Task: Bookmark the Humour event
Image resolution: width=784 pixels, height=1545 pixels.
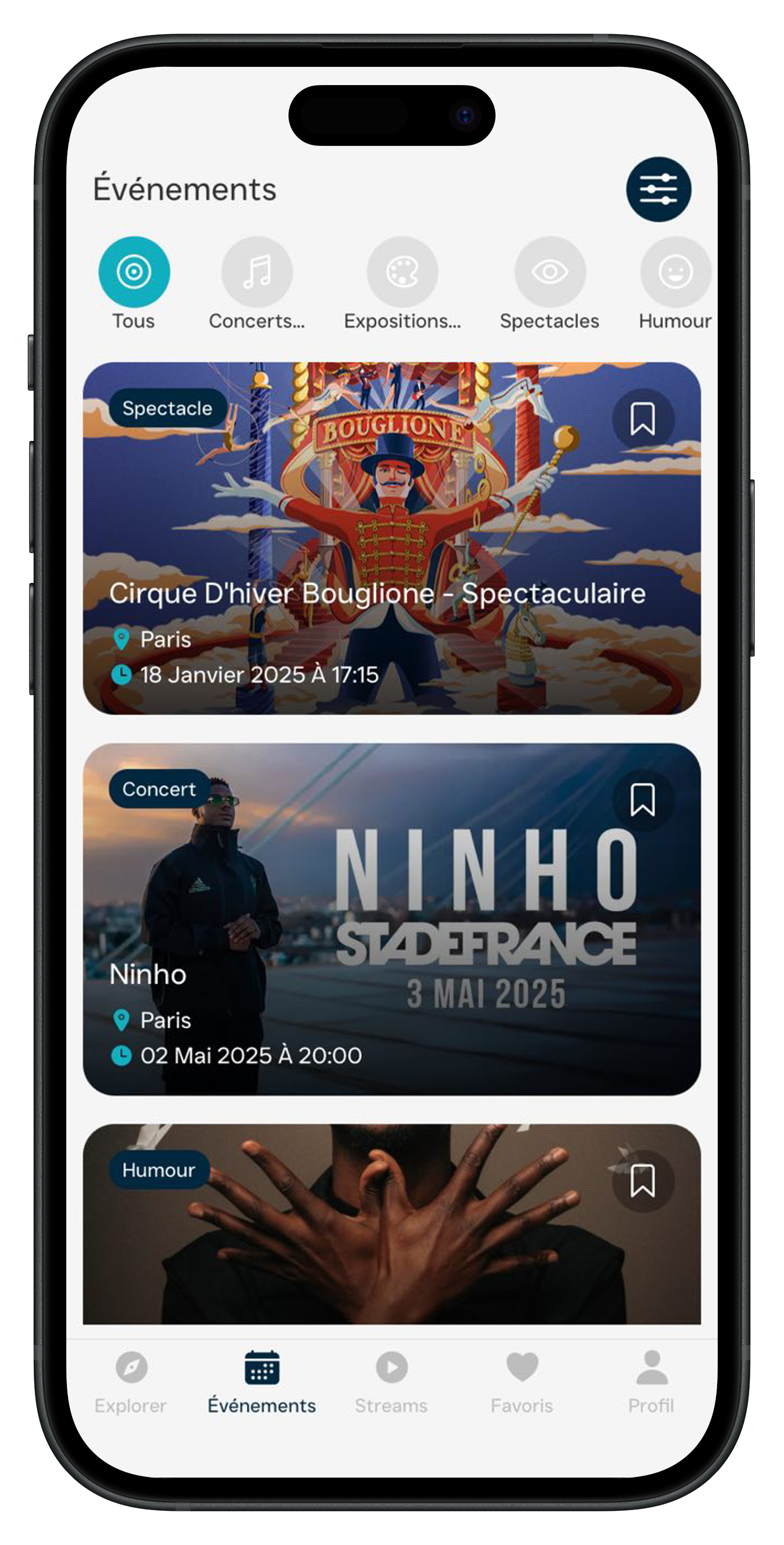Action: click(643, 1180)
